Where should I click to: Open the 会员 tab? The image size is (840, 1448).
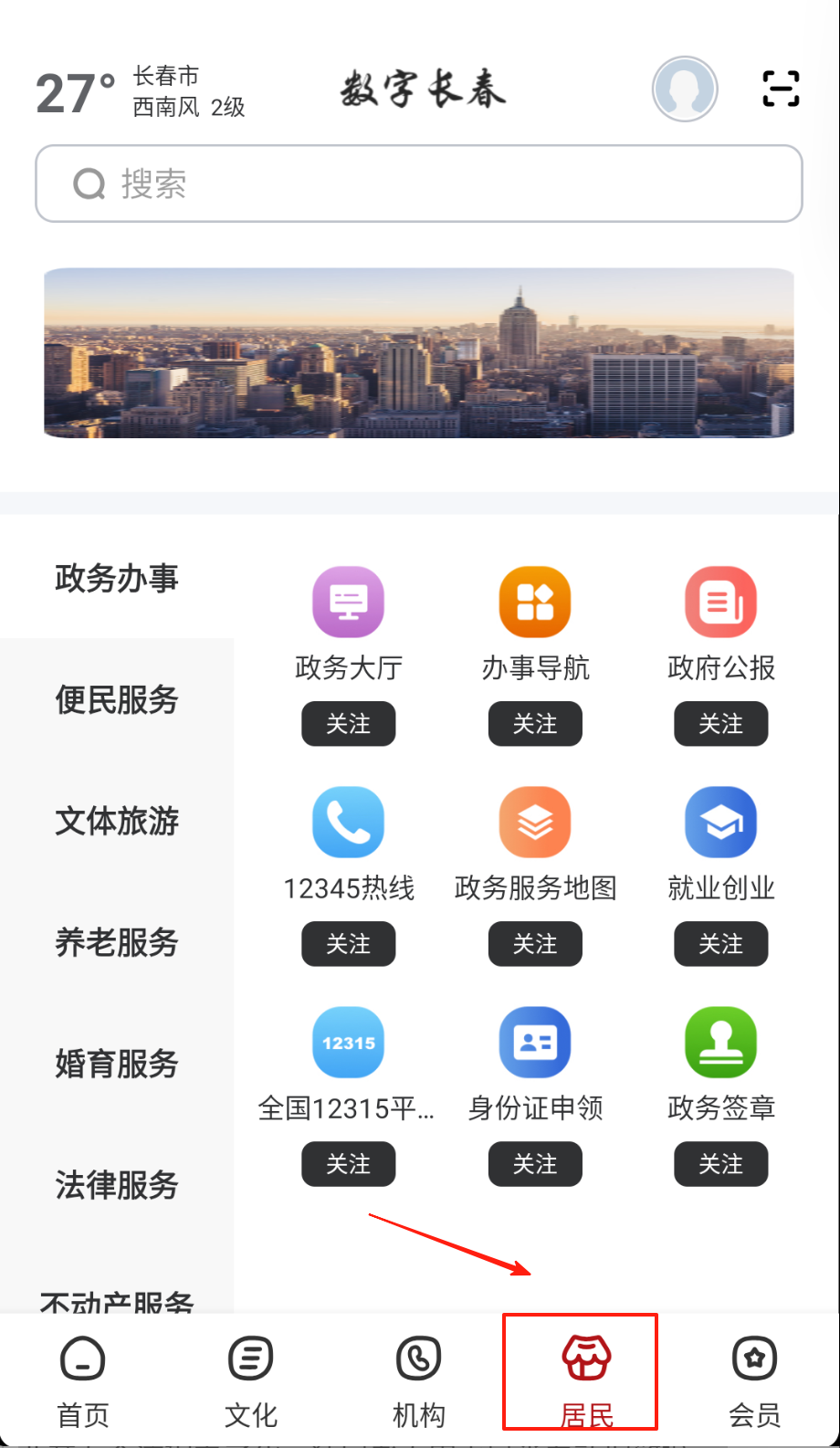(754, 1380)
